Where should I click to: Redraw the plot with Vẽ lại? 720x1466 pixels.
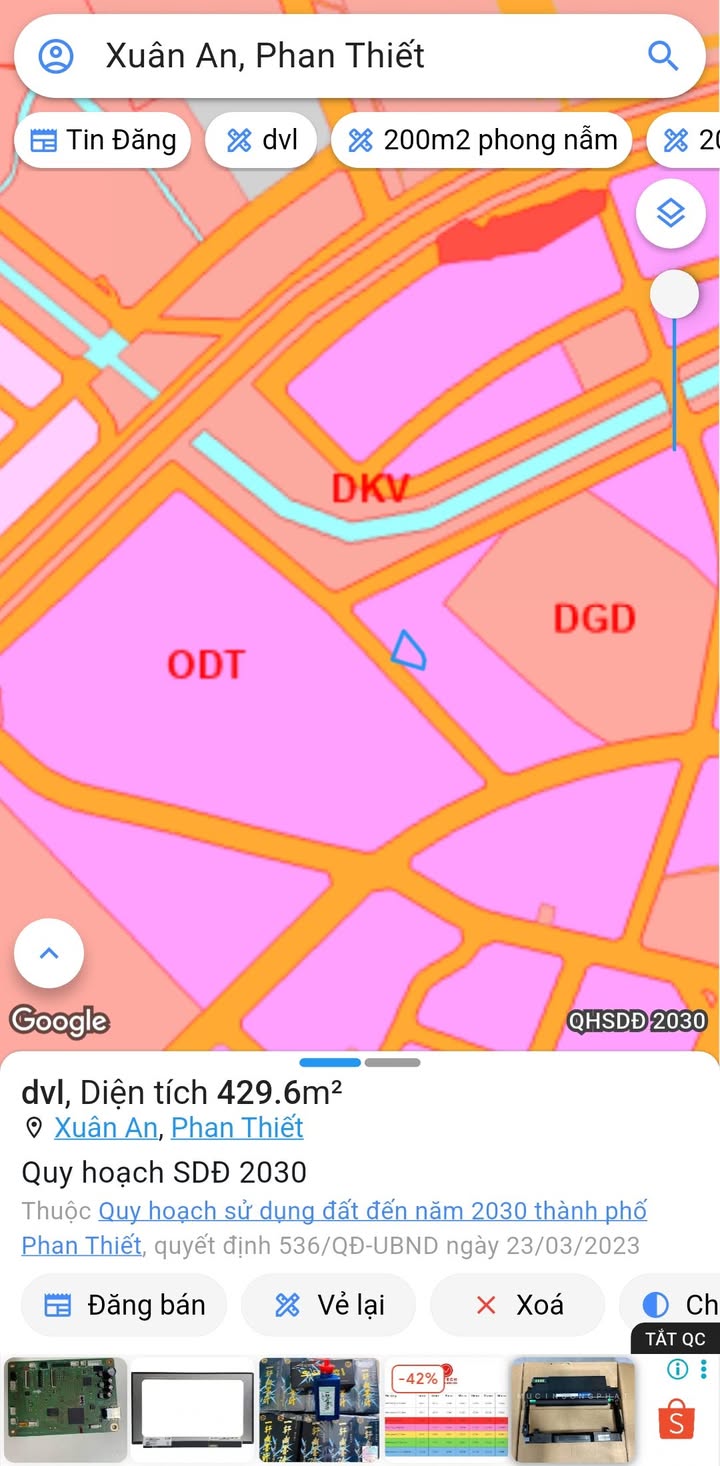(328, 1305)
